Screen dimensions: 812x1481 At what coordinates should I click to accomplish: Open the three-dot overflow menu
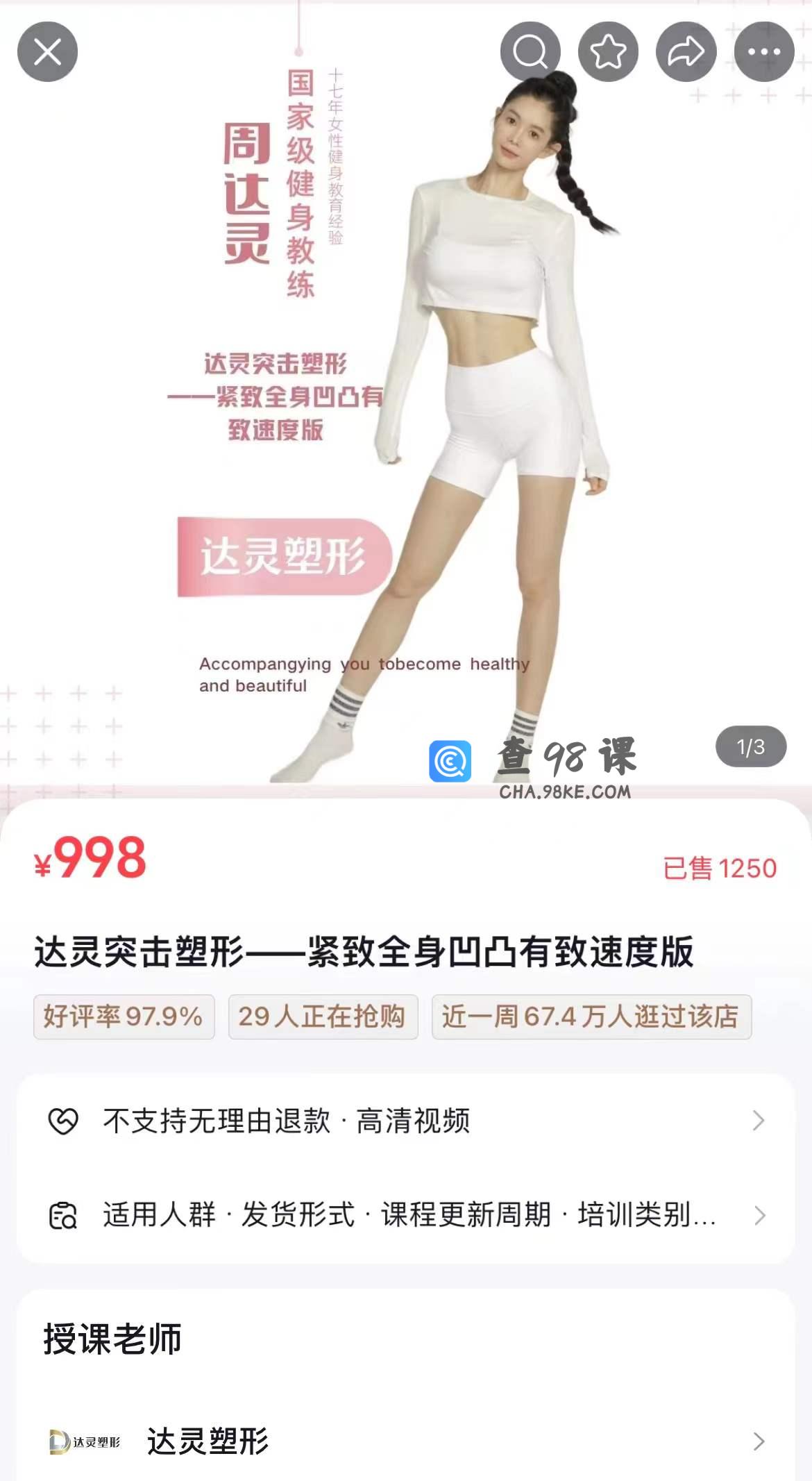tap(763, 52)
